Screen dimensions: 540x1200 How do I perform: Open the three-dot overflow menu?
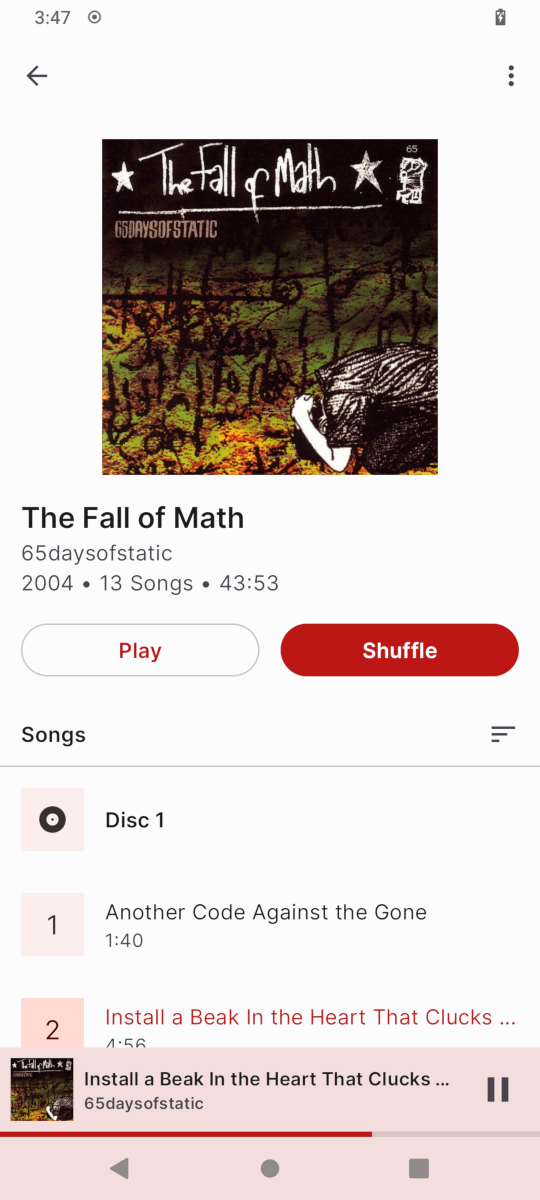pyautogui.click(x=511, y=76)
